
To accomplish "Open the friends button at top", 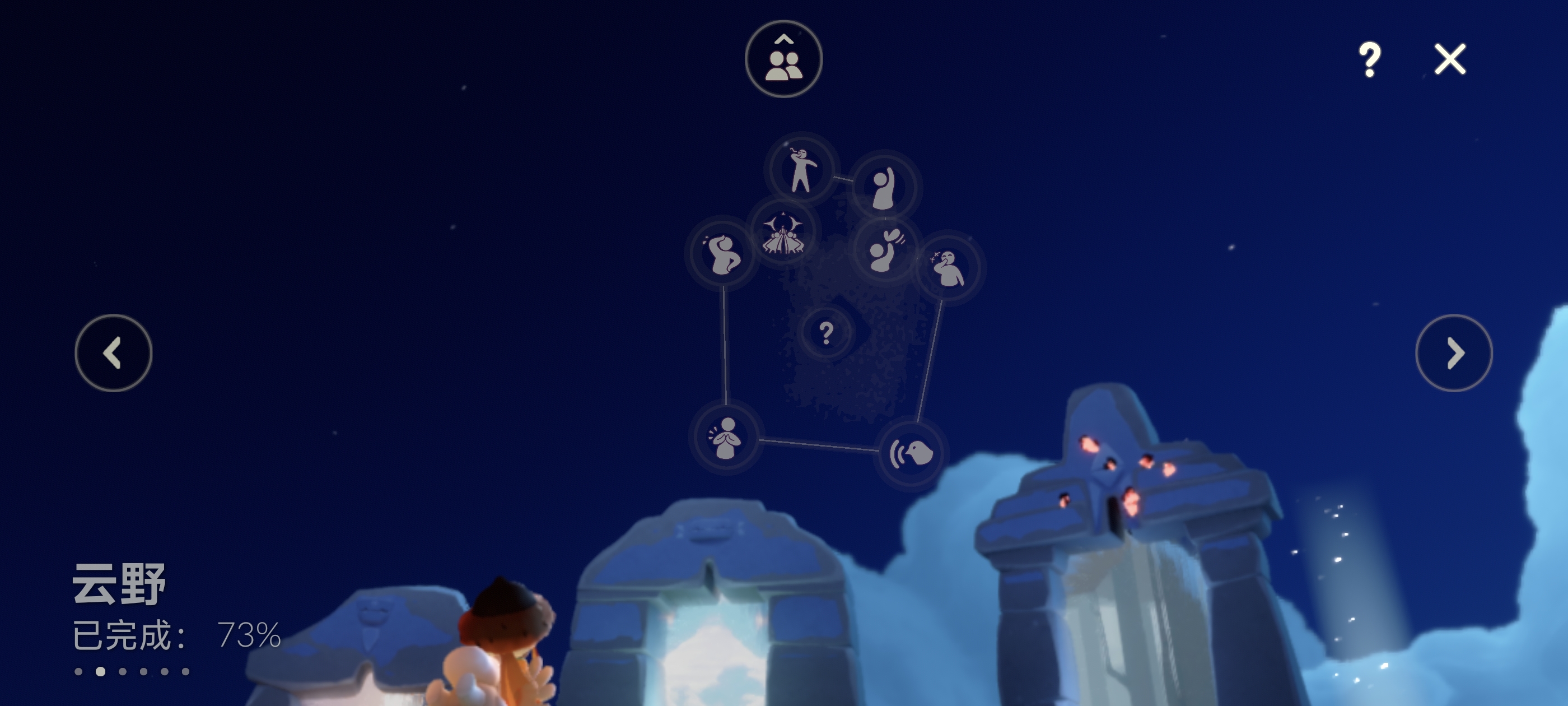I will coord(783,59).
